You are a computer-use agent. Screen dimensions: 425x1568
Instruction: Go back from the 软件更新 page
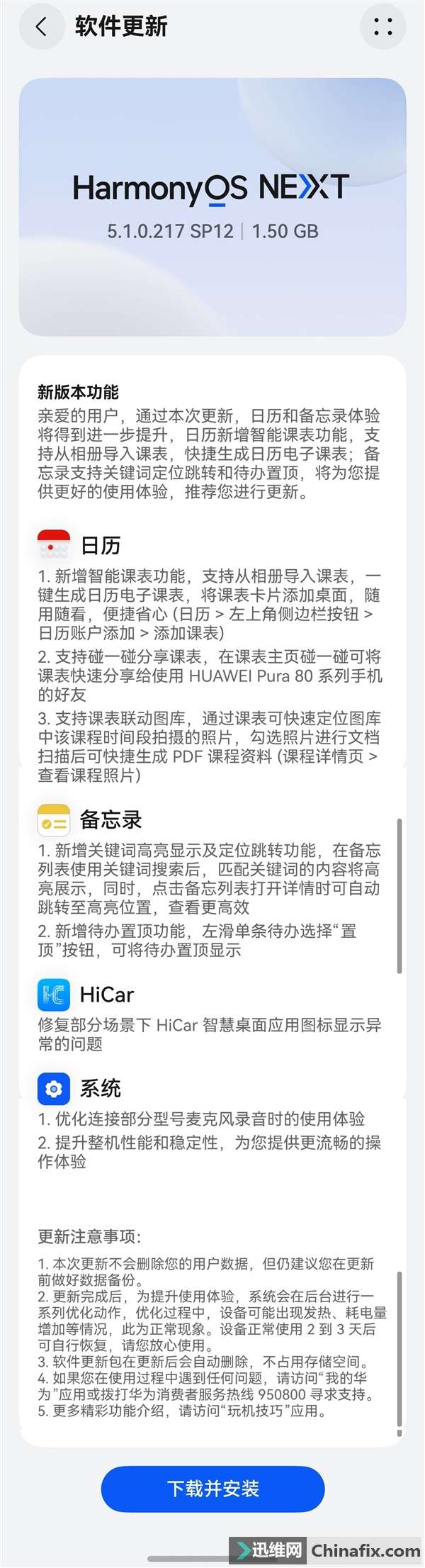pos(41,27)
